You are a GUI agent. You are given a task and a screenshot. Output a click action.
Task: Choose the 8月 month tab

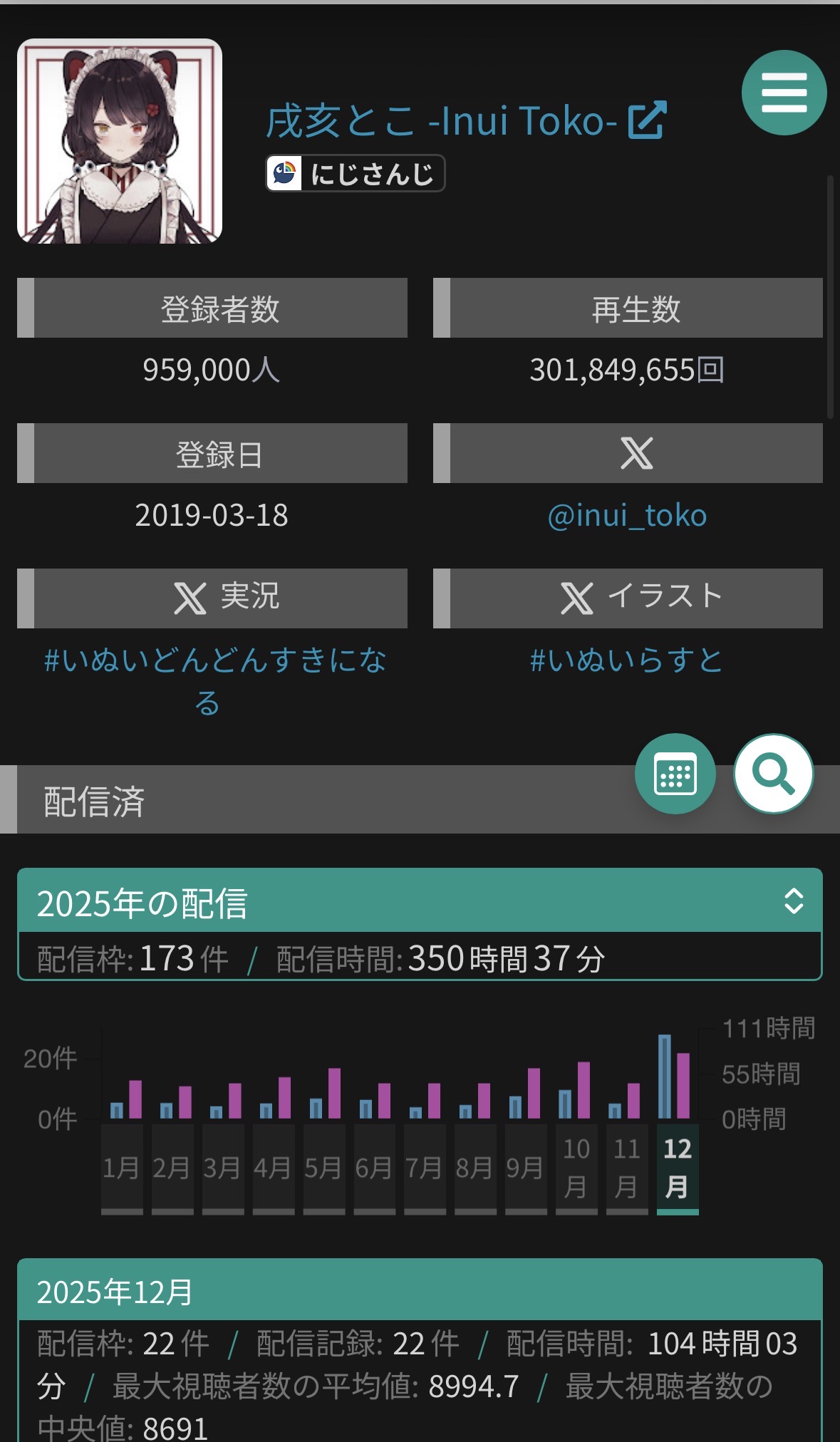click(475, 1168)
